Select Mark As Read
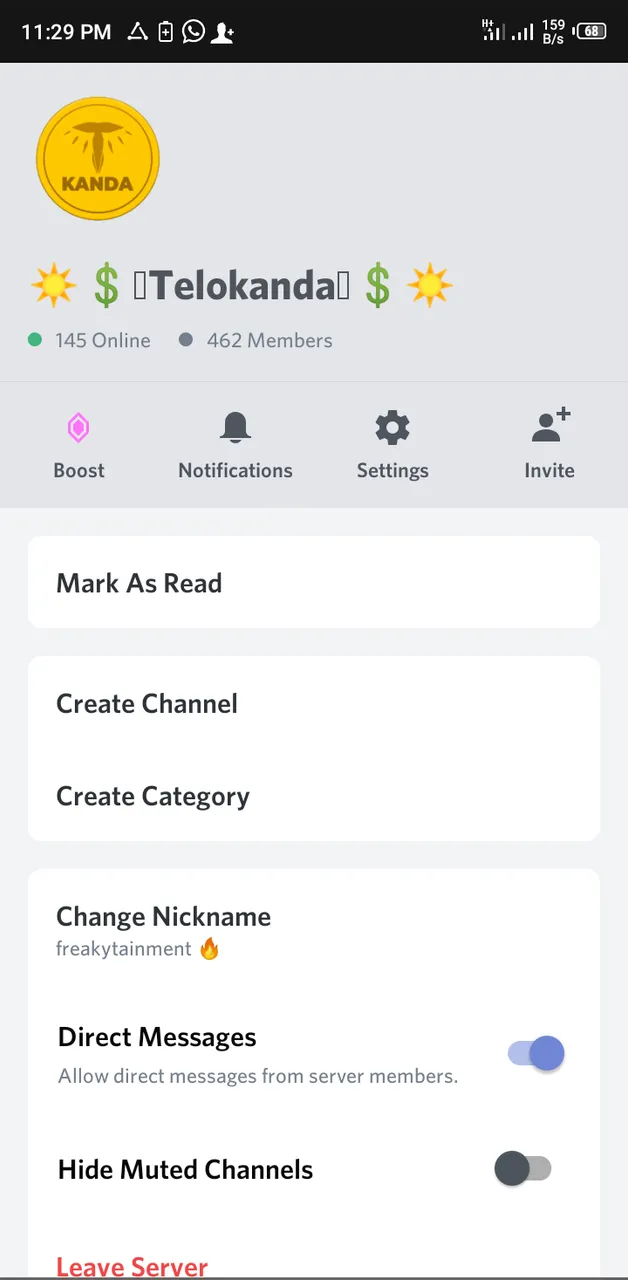 tap(314, 582)
